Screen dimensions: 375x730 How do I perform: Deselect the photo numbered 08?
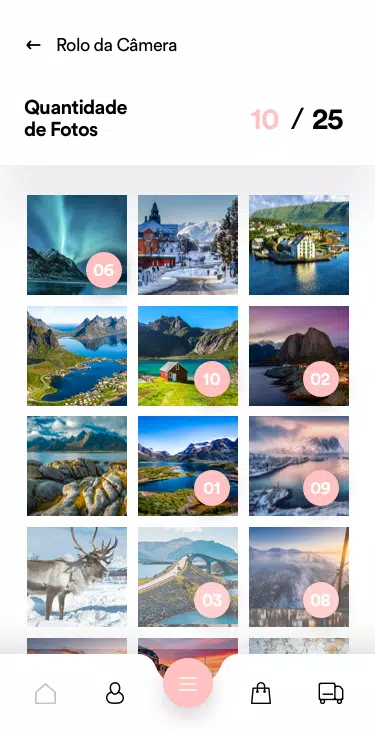coord(299,577)
